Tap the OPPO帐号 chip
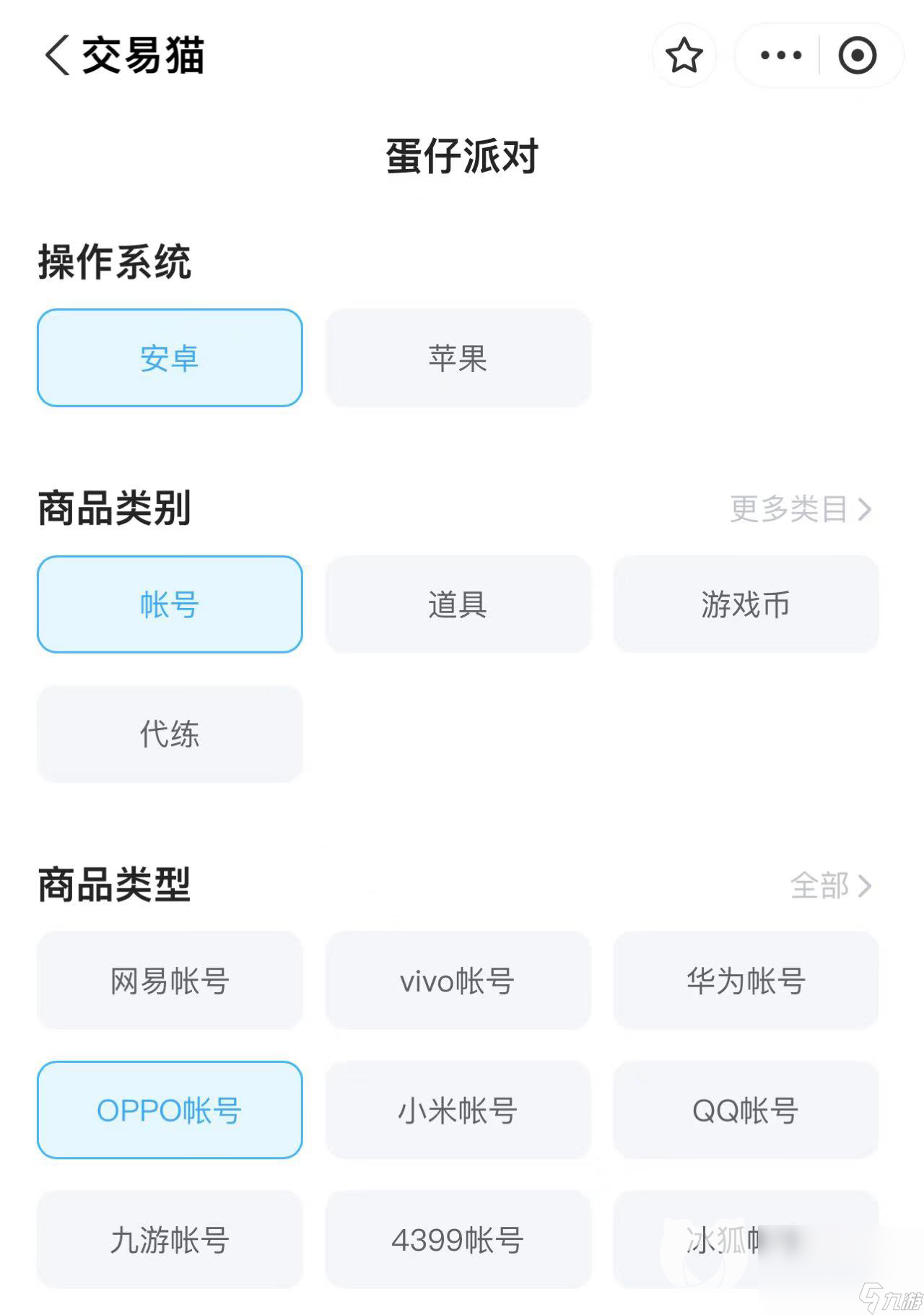The height and width of the screenshot is (1315, 924). (170, 1110)
